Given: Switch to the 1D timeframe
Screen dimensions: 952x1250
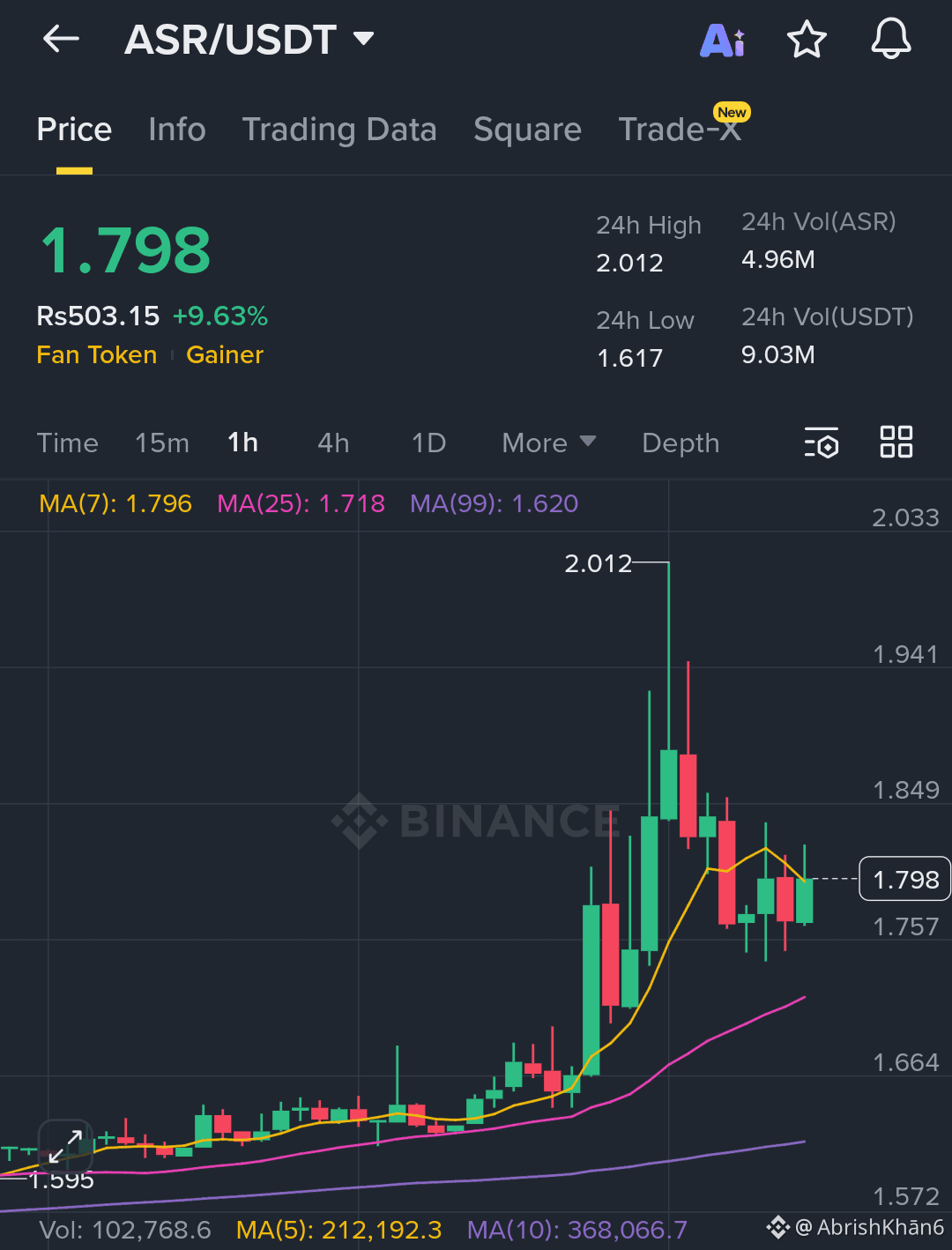Looking at the screenshot, I should point(428,443).
